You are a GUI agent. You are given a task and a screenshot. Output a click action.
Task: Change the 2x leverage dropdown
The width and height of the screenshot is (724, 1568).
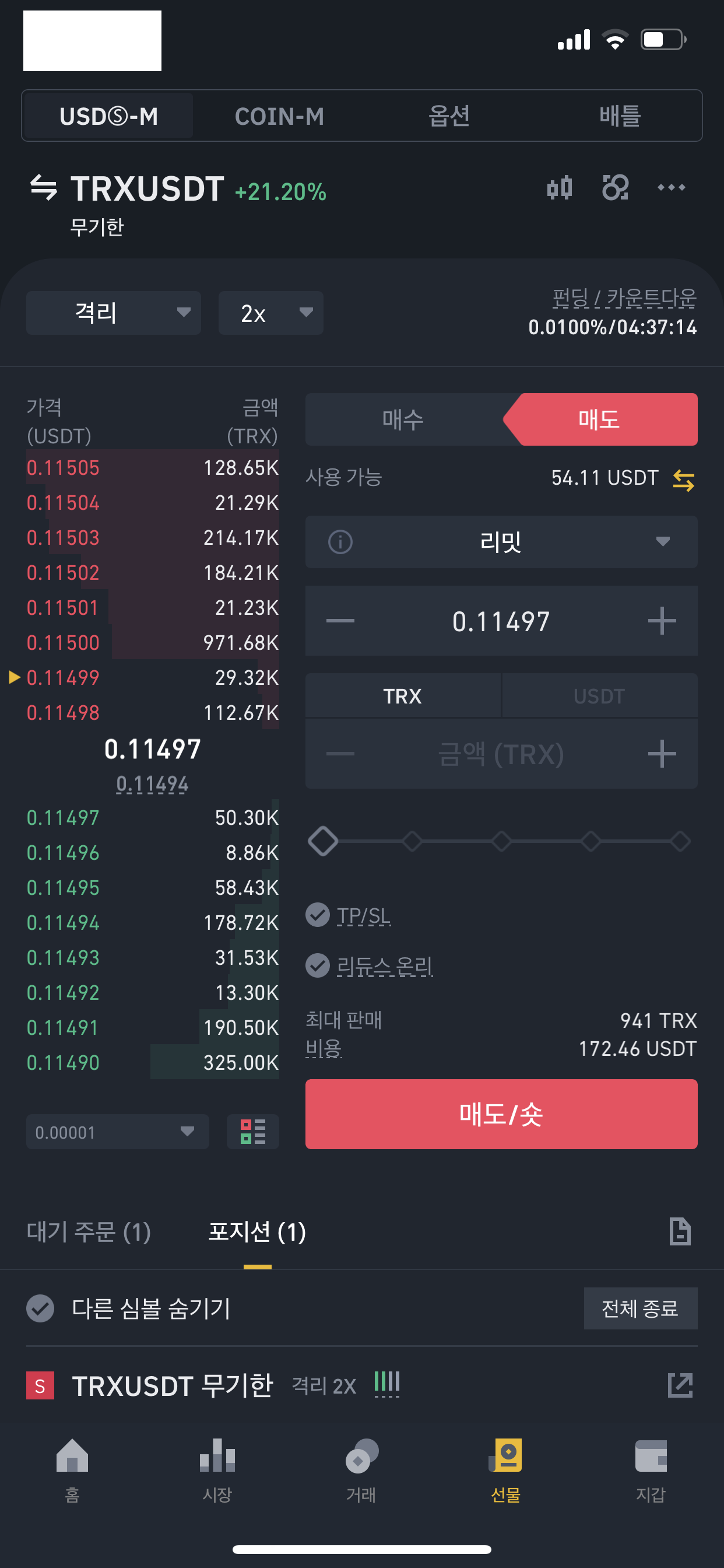pos(270,313)
